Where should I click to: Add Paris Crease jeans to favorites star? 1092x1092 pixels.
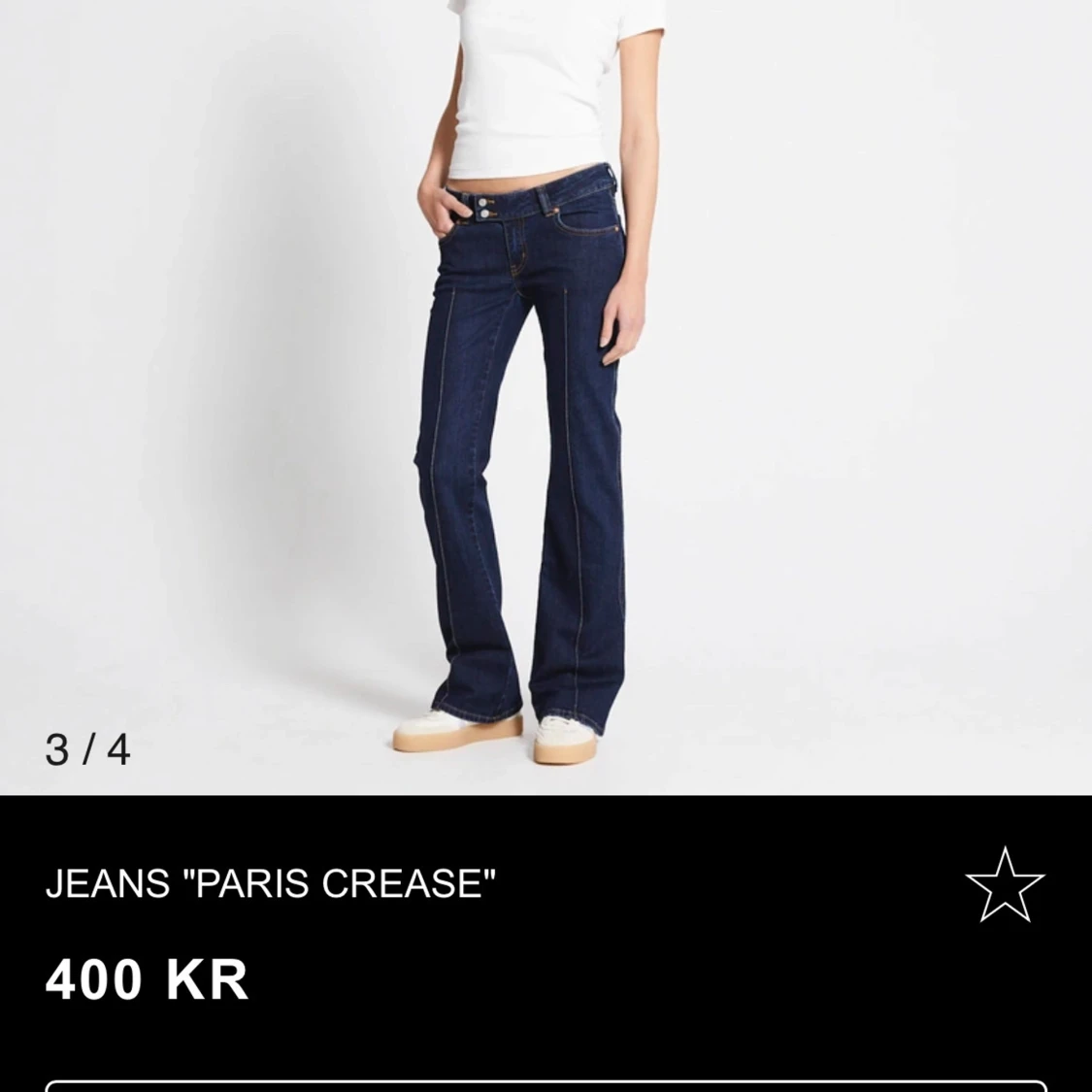click(1005, 884)
